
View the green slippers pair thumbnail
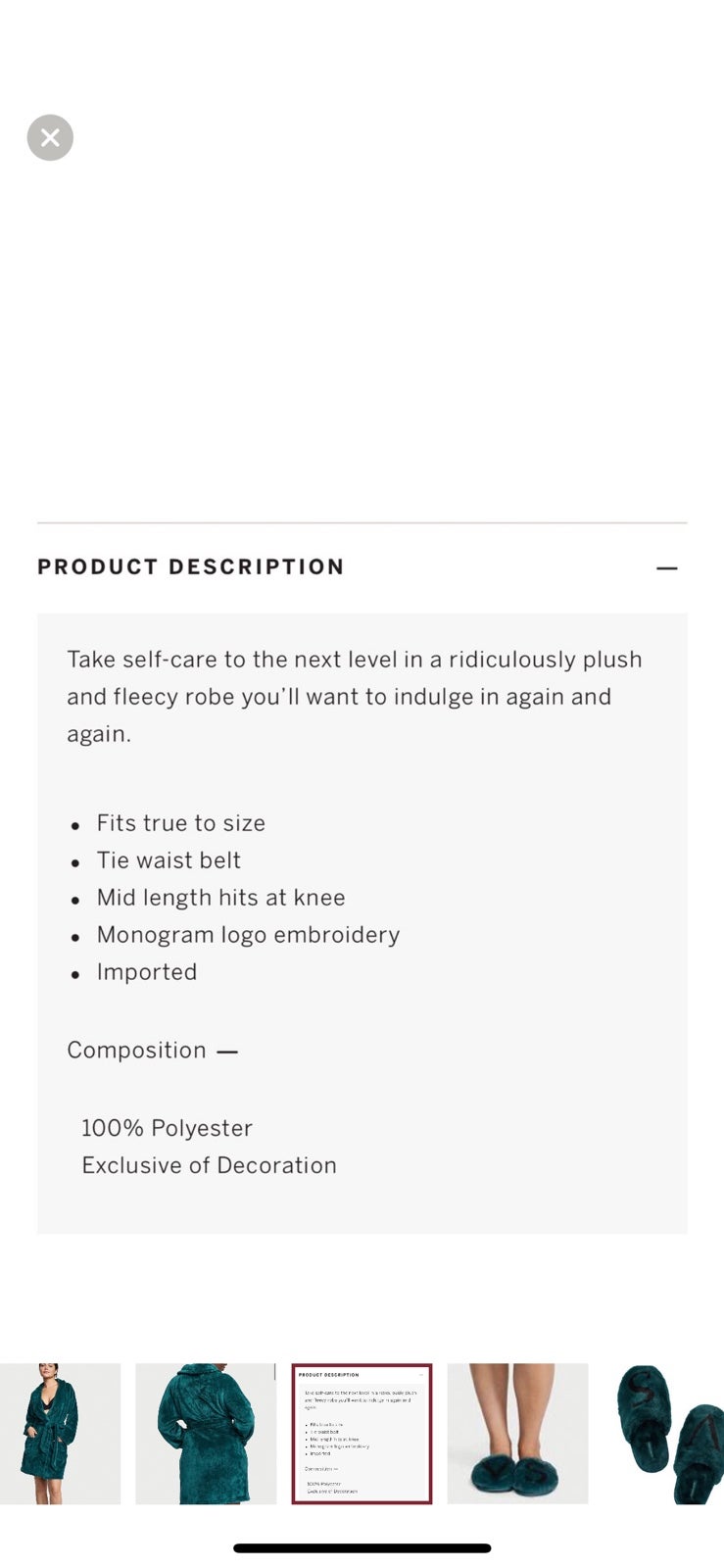tap(663, 1434)
